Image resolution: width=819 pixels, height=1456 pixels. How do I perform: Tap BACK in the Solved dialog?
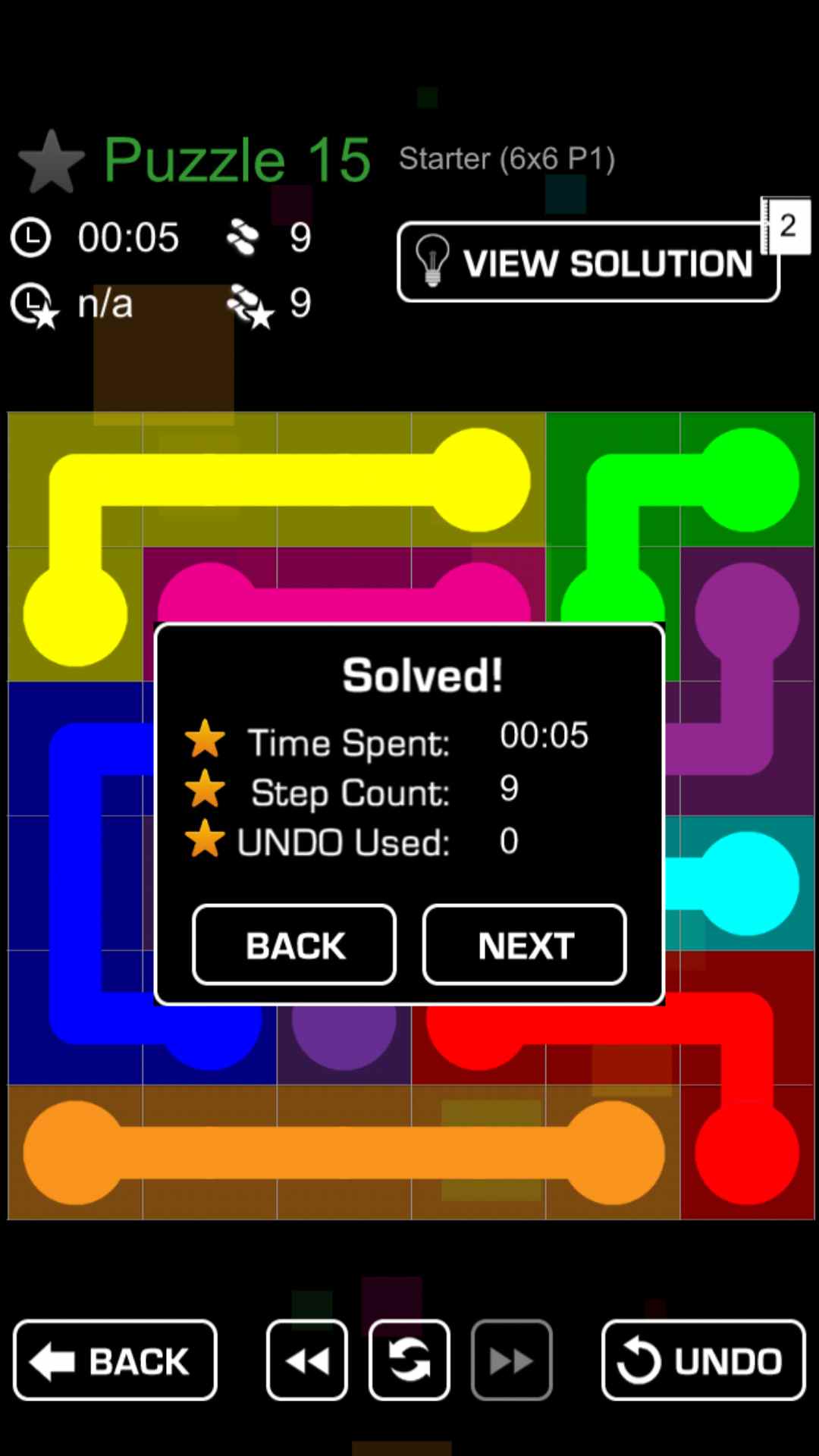(294, 945)
